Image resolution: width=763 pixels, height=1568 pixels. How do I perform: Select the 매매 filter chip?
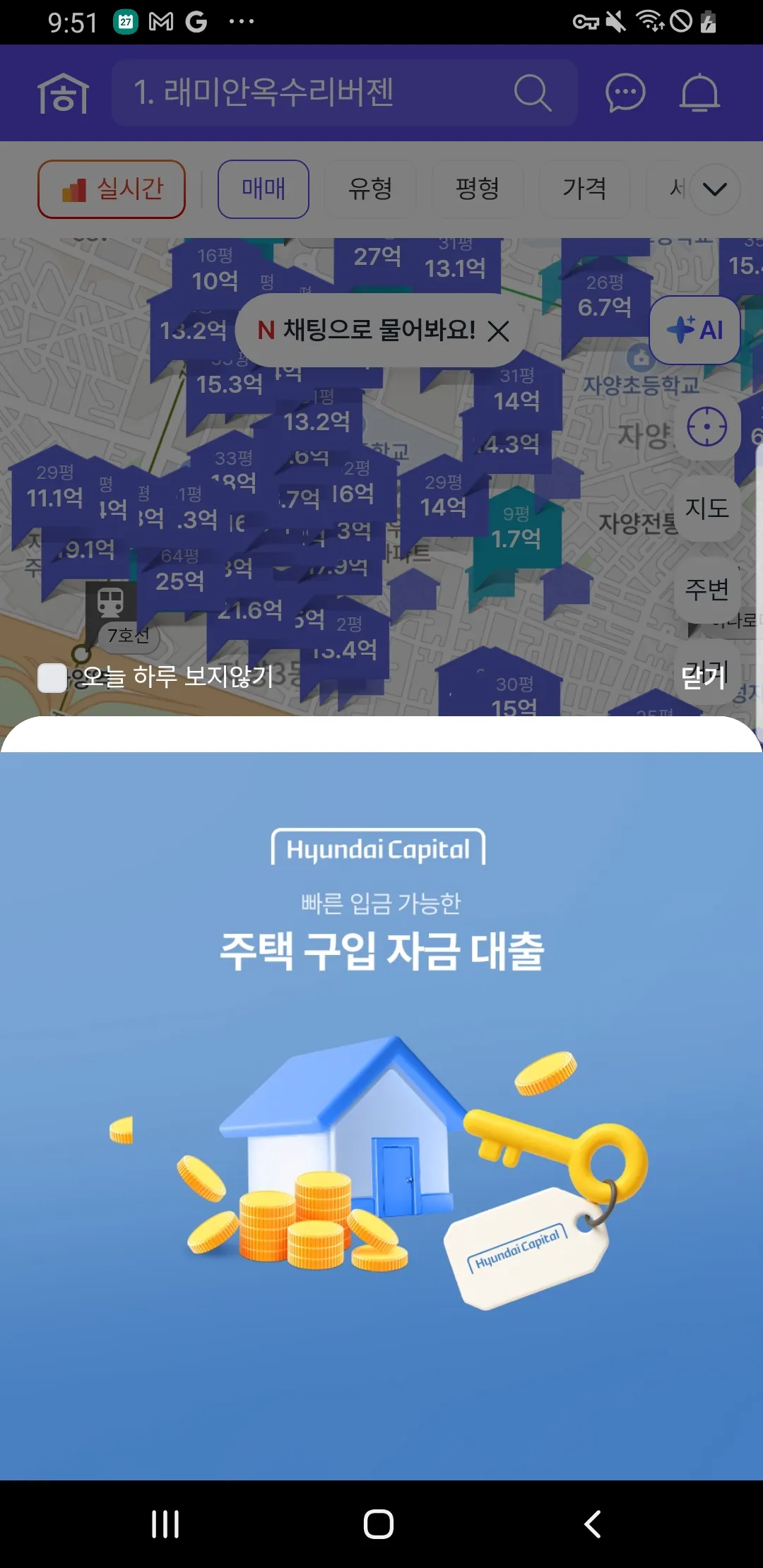pos(264,189)
